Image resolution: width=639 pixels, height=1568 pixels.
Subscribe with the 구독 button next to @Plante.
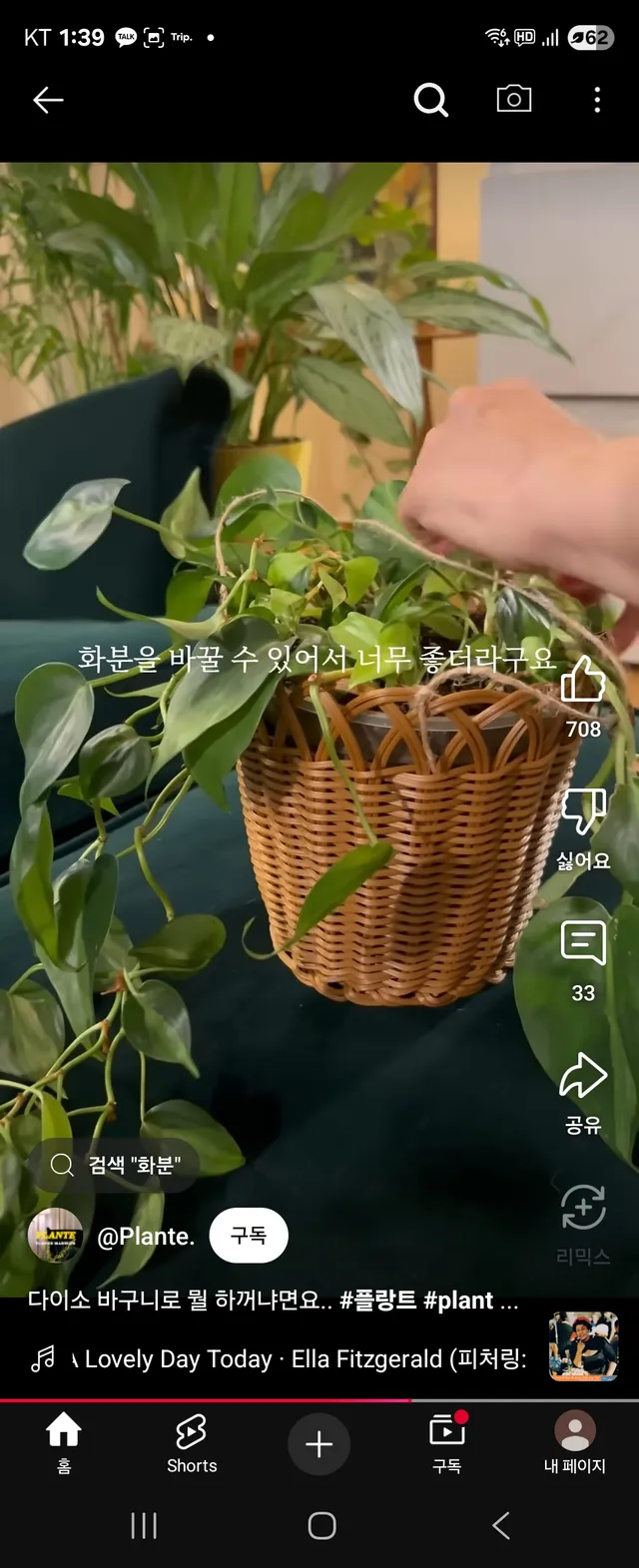[x=249, y=1236]
